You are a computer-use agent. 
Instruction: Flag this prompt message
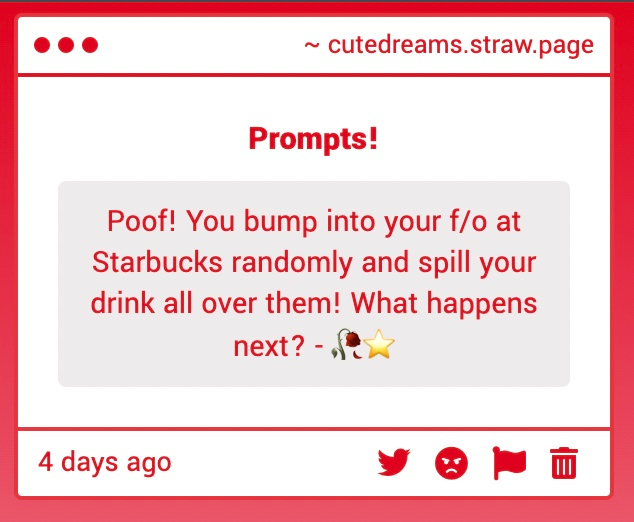508,463
